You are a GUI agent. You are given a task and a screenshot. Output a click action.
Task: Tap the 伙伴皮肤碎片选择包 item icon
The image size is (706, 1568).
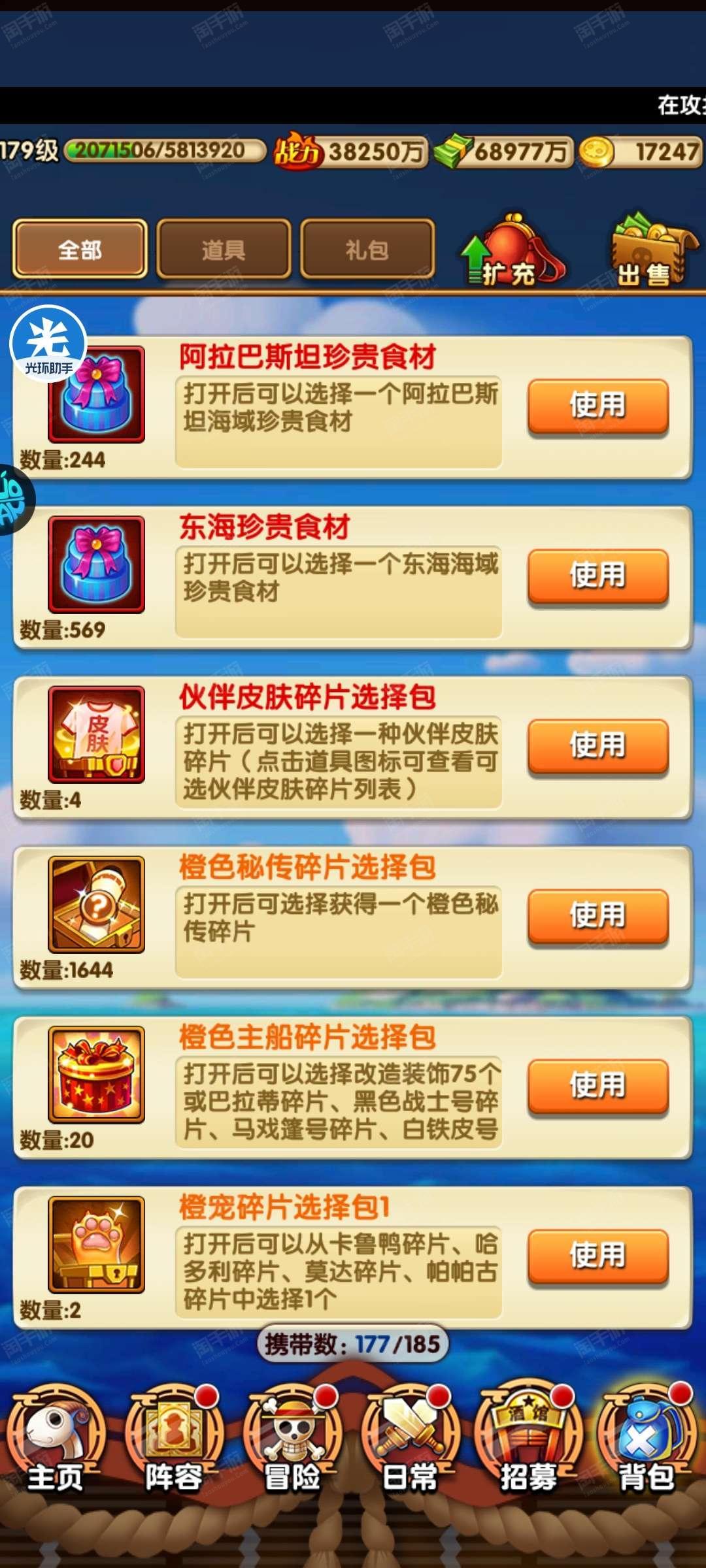pos(97,734)
